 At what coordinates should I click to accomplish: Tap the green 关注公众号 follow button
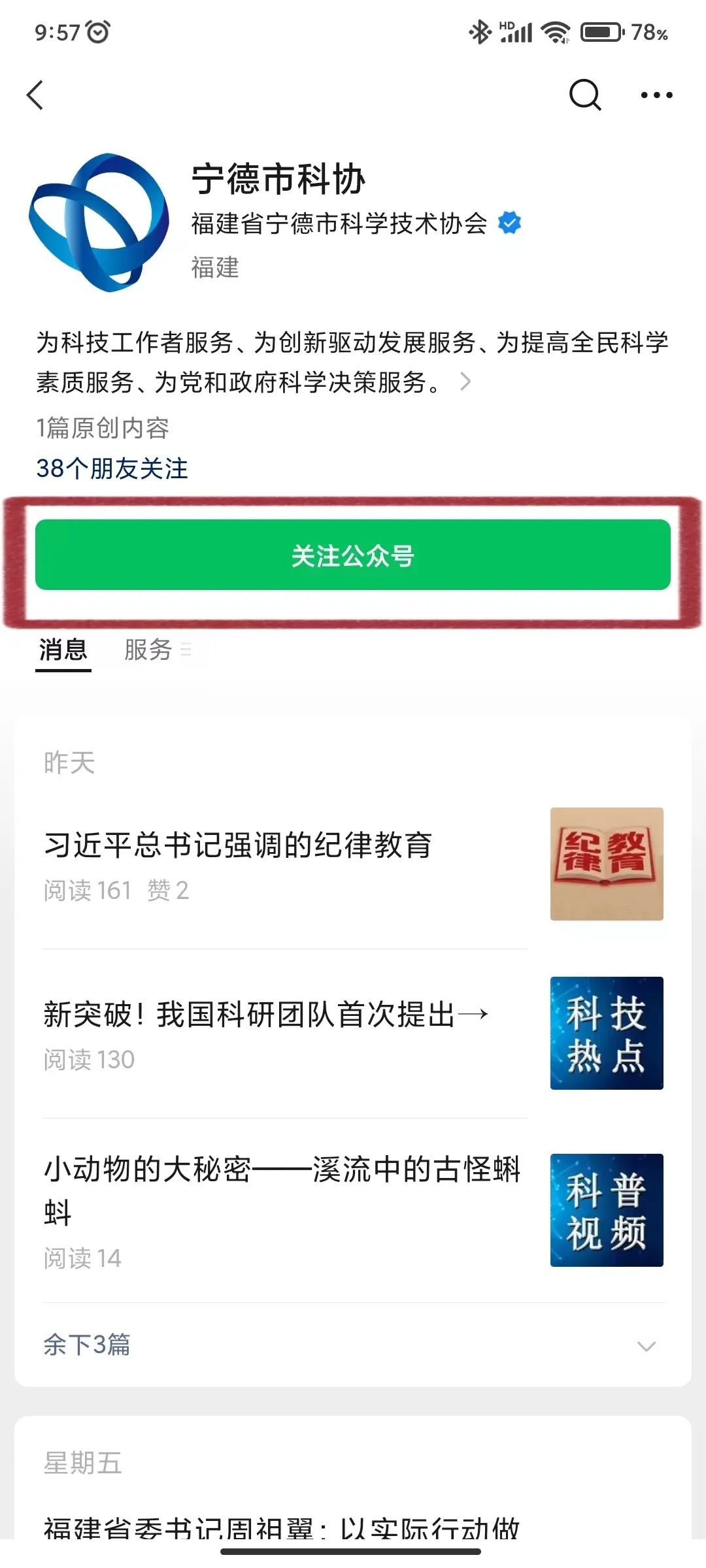(x=353, y=555)
